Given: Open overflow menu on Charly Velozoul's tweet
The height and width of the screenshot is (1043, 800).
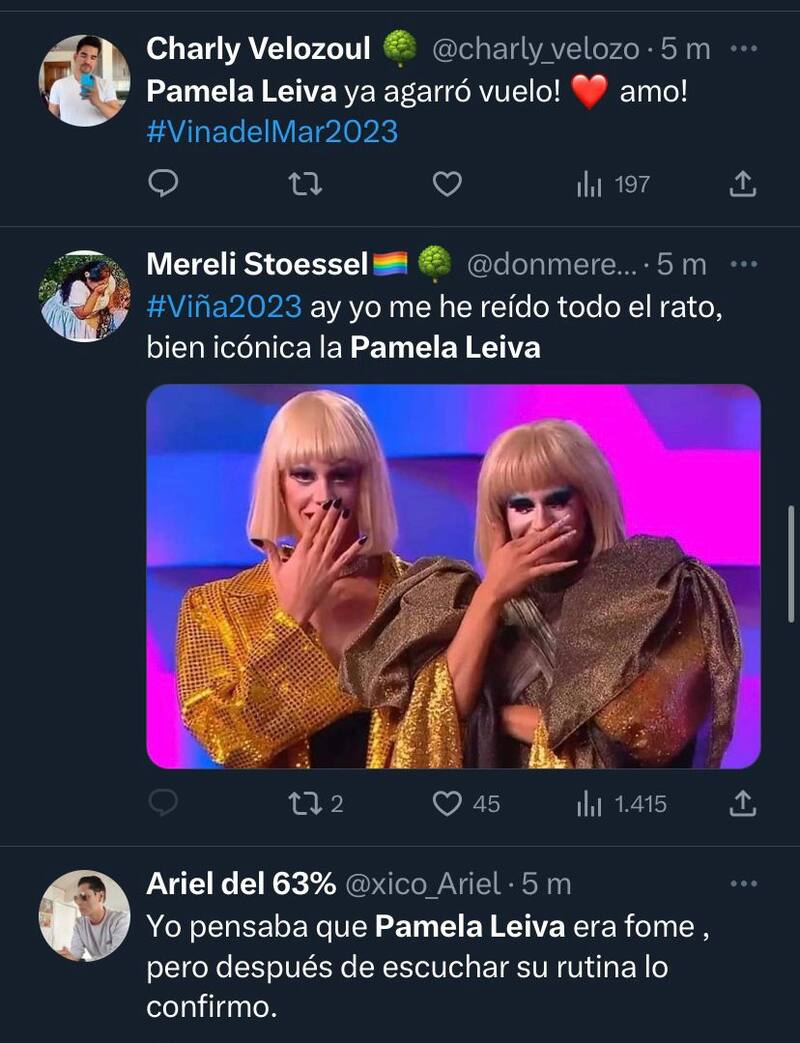Looking at the screenshot, I should pos(745,47).
